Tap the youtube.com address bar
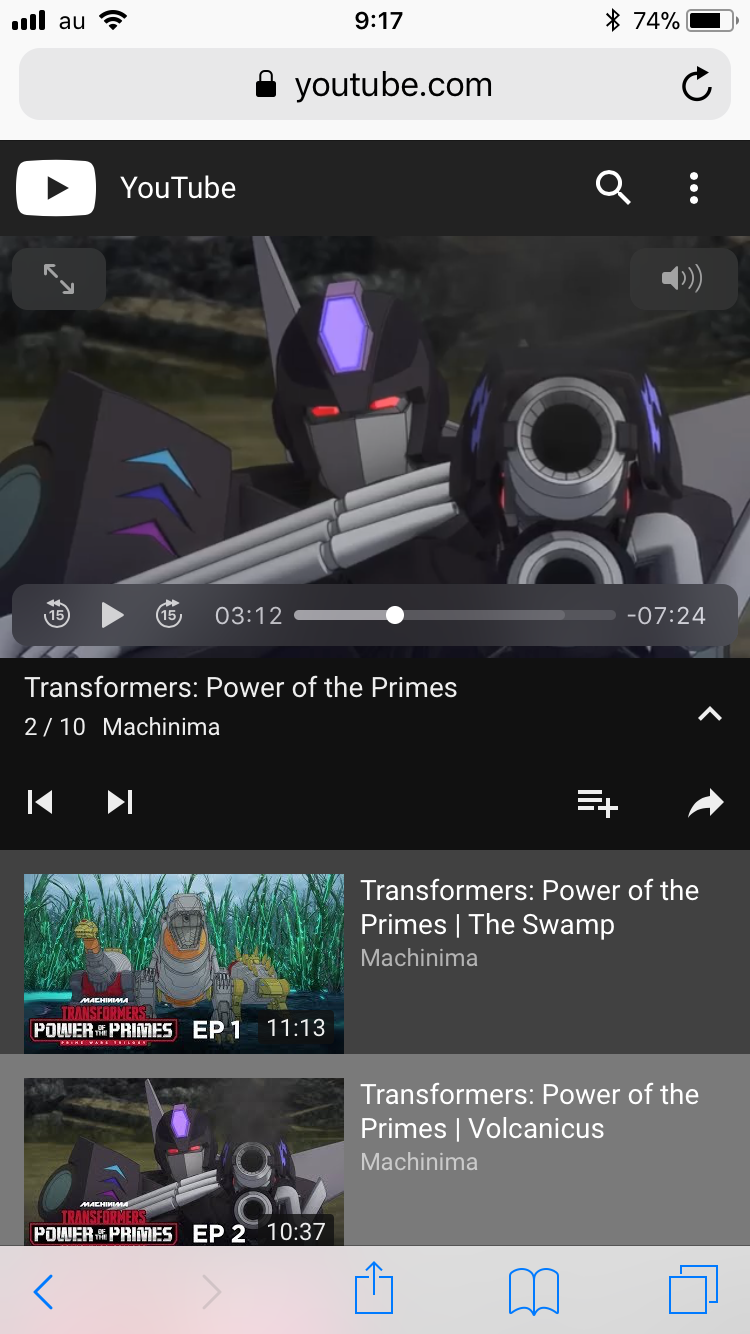 tap(375, 85)
